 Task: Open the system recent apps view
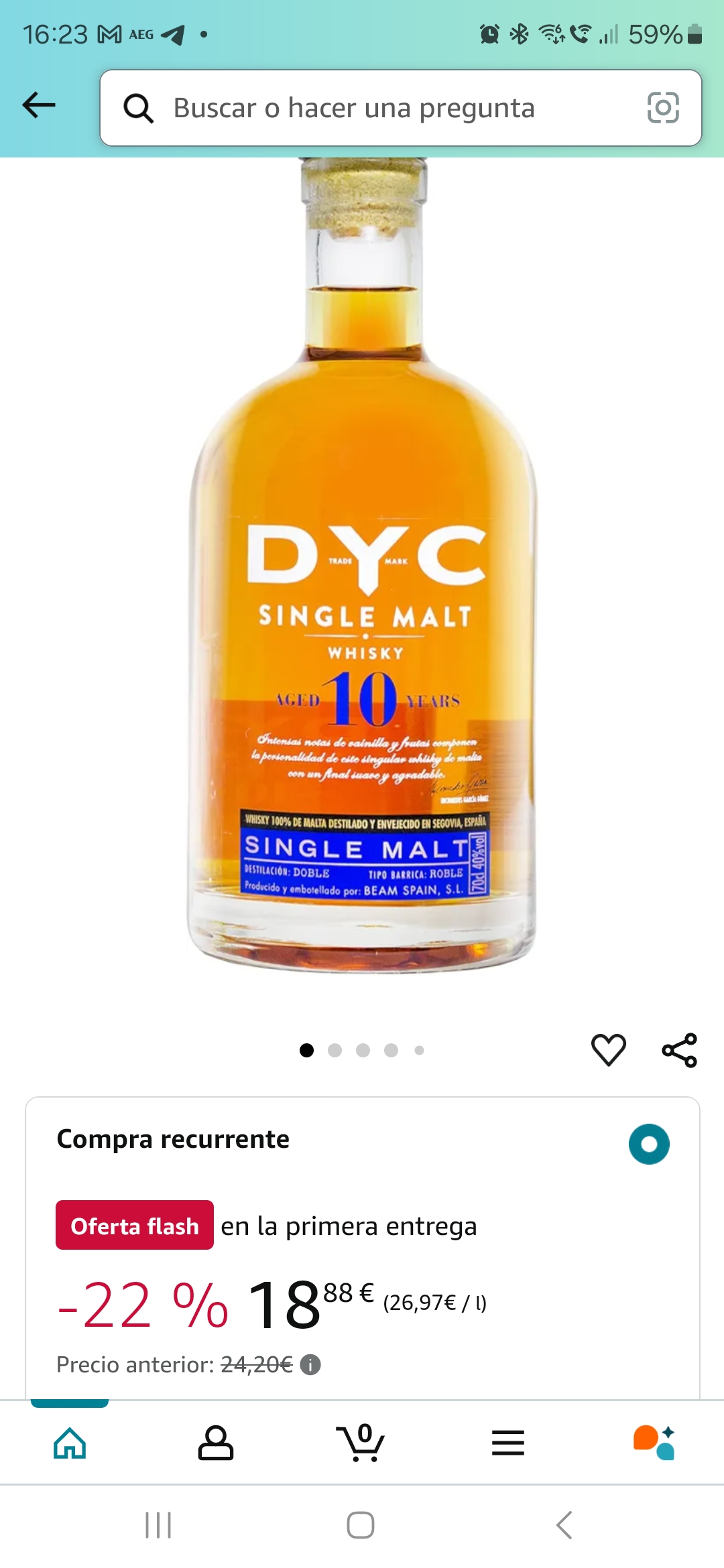tap(158, 1525)
